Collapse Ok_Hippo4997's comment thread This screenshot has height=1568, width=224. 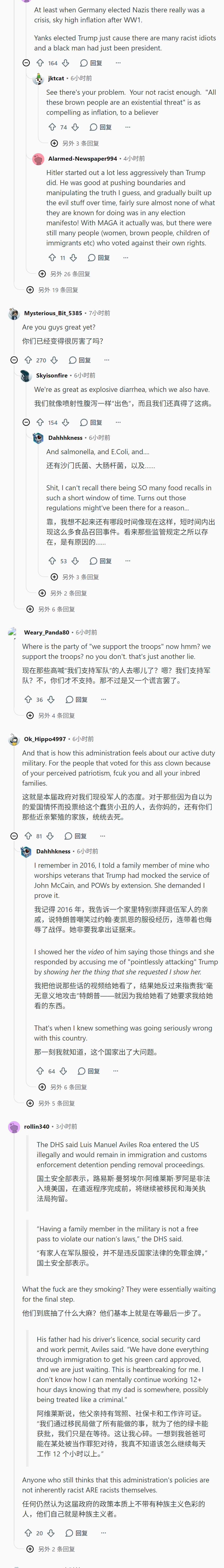(x=14, y=836)
